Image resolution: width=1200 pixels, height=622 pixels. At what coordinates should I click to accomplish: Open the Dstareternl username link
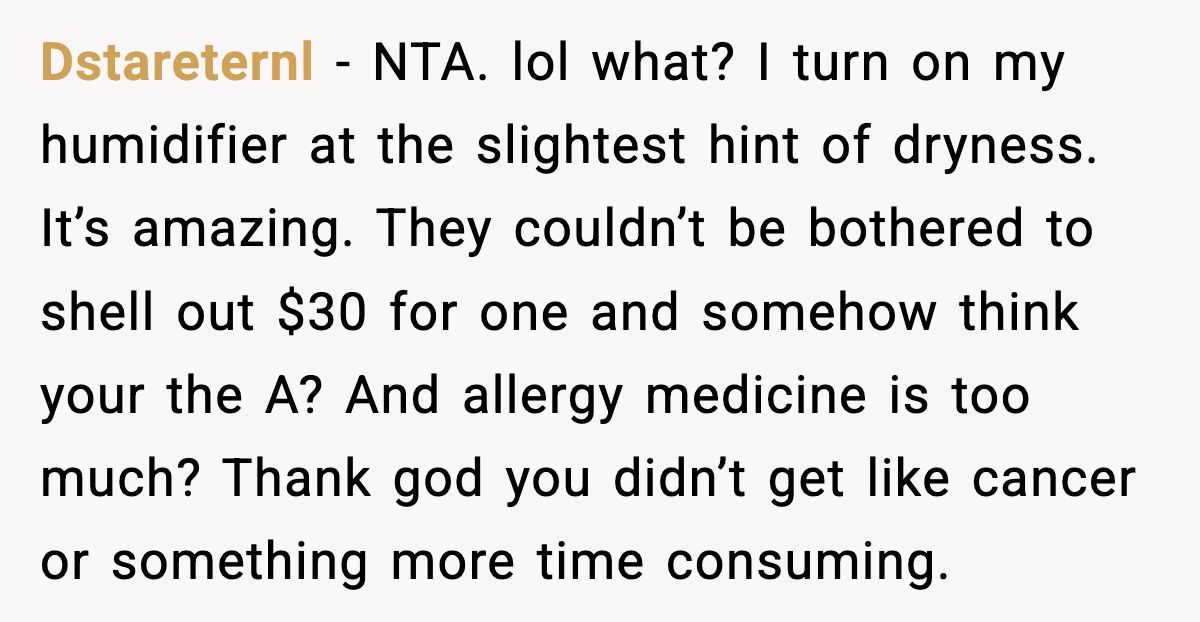coord(176,65)
